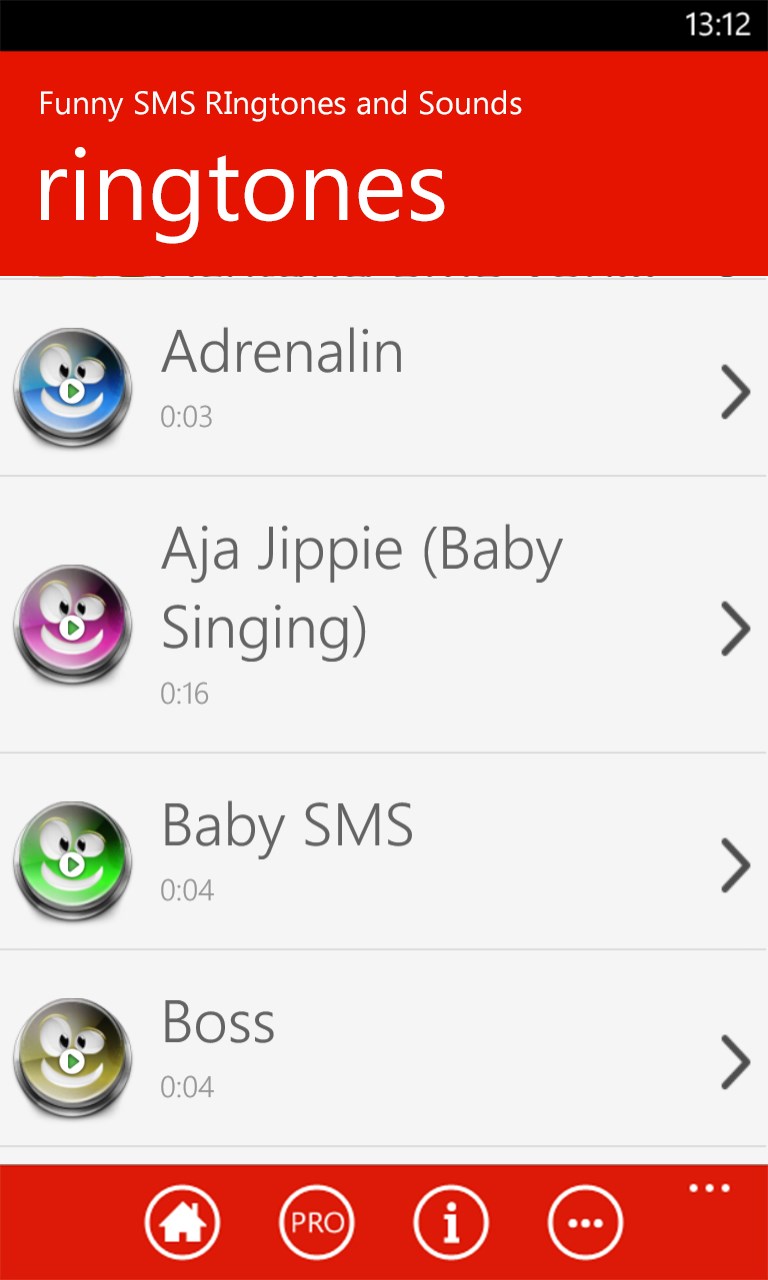Open the Adrenalin ringtone details

click(735, 390)
